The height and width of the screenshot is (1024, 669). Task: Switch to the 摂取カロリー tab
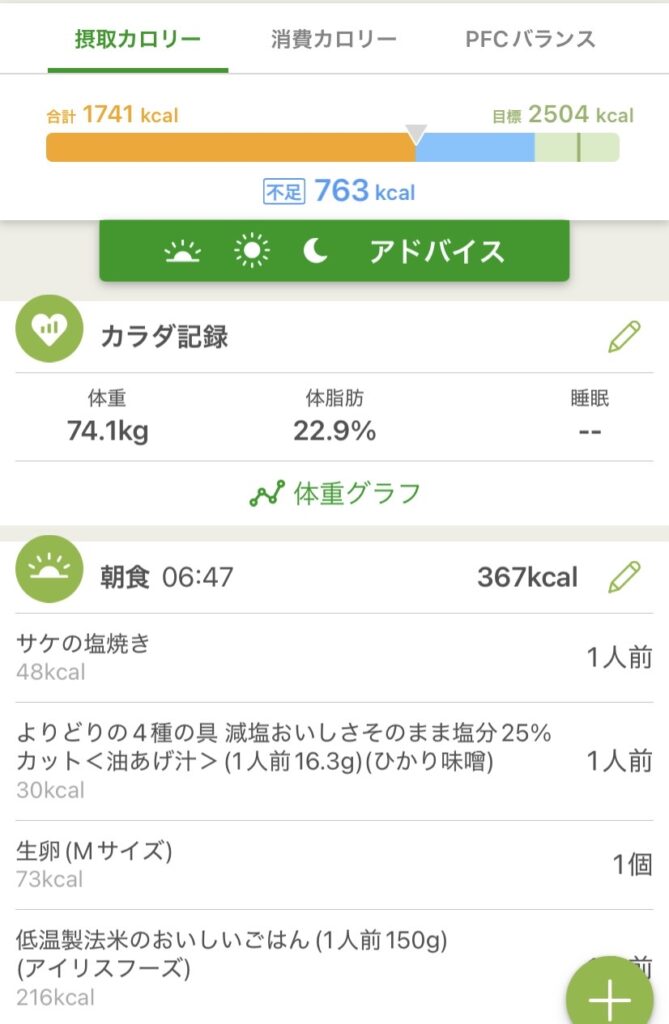click(138, 40)
